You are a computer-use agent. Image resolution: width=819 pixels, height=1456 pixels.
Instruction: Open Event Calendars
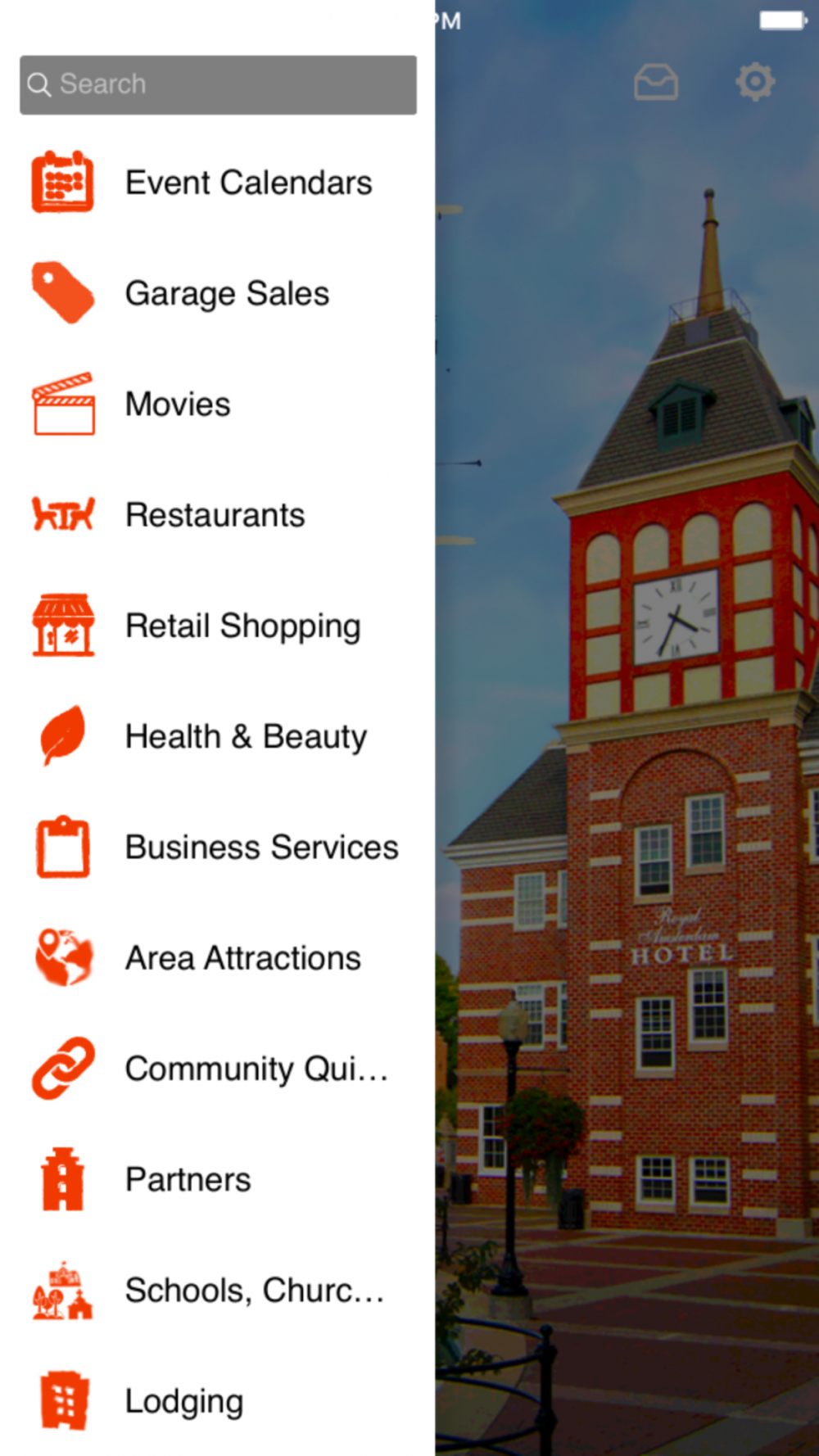click(x=247, y=183)
